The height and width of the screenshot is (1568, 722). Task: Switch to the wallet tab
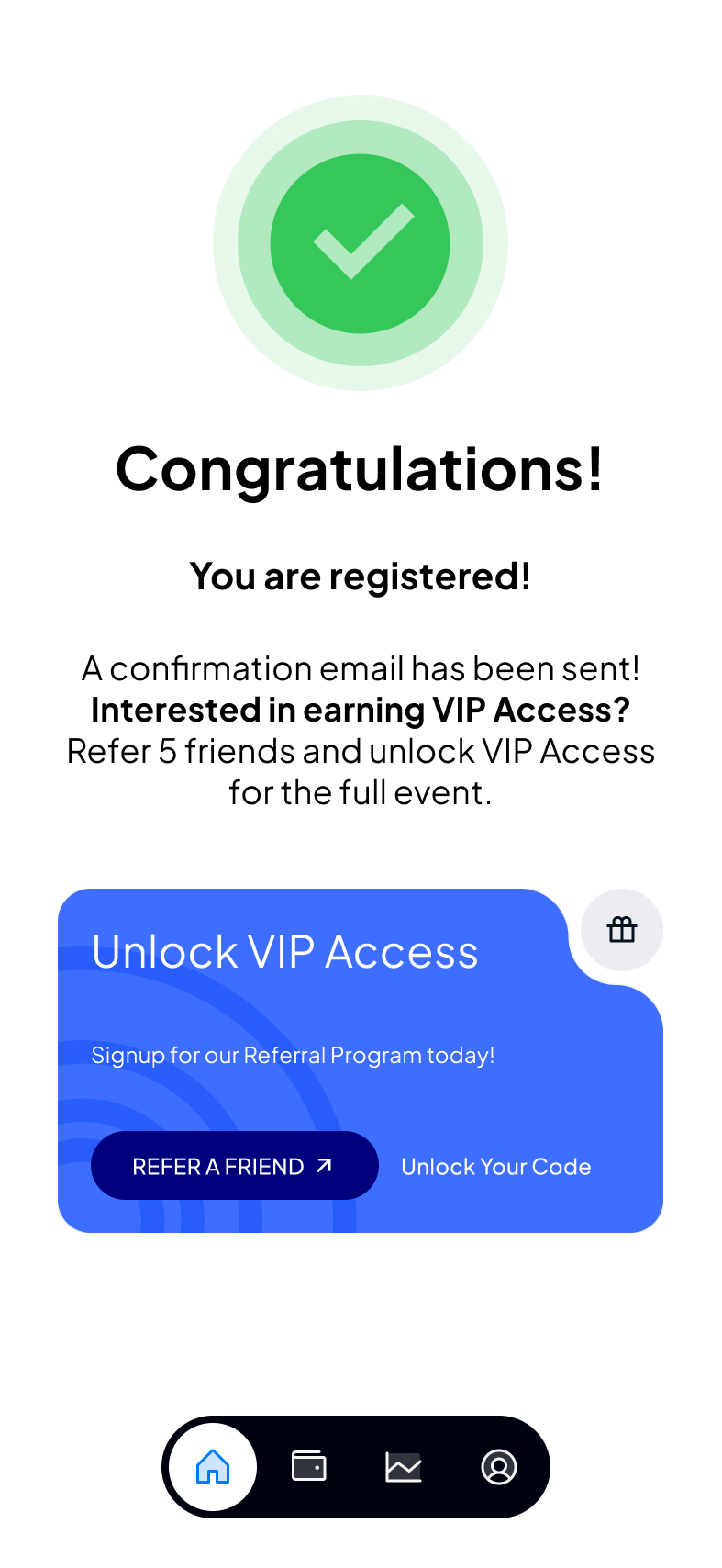point(309,1466)
